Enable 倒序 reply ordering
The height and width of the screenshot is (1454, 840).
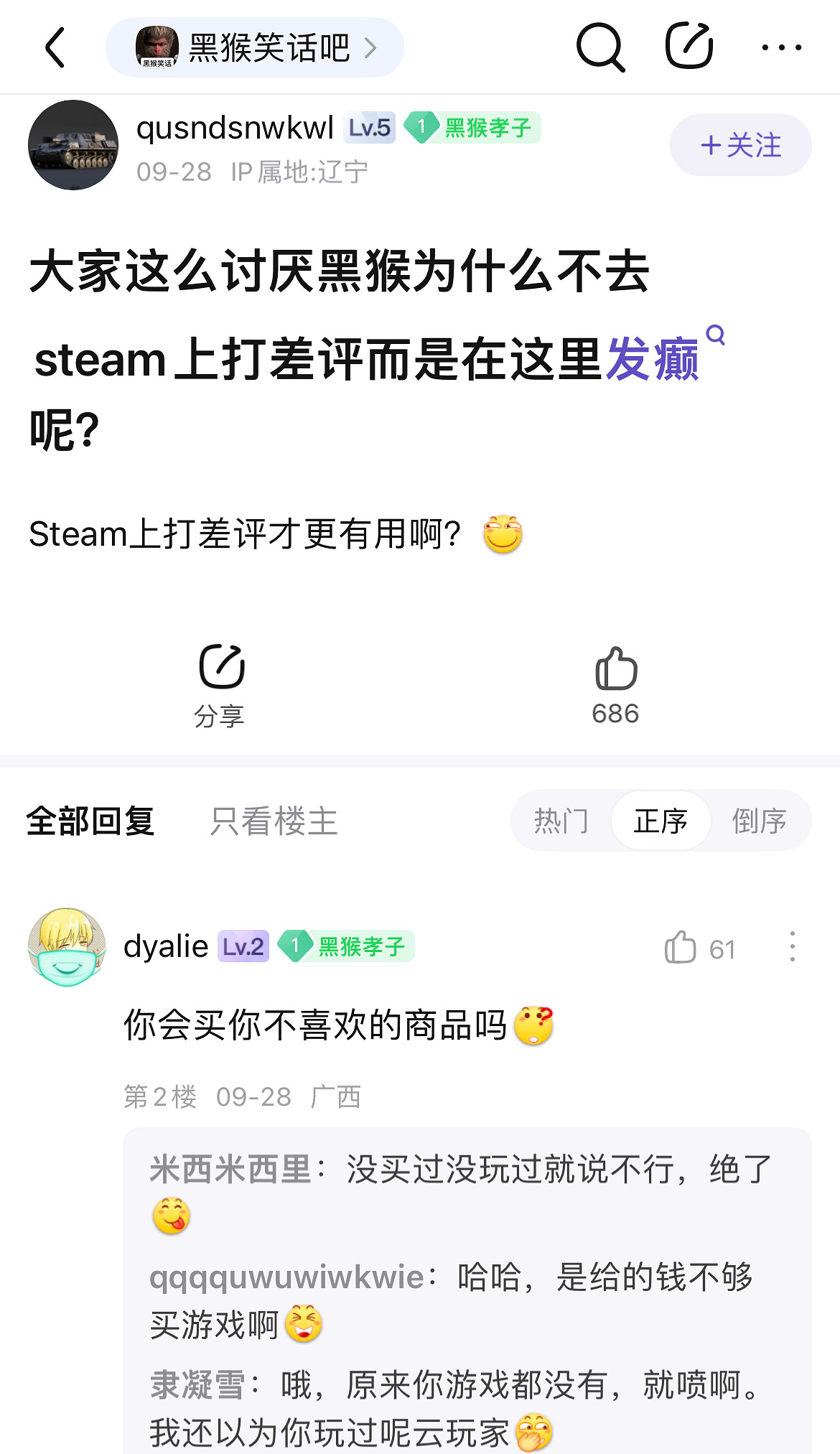pyautogui.click(x=758, y=821)
